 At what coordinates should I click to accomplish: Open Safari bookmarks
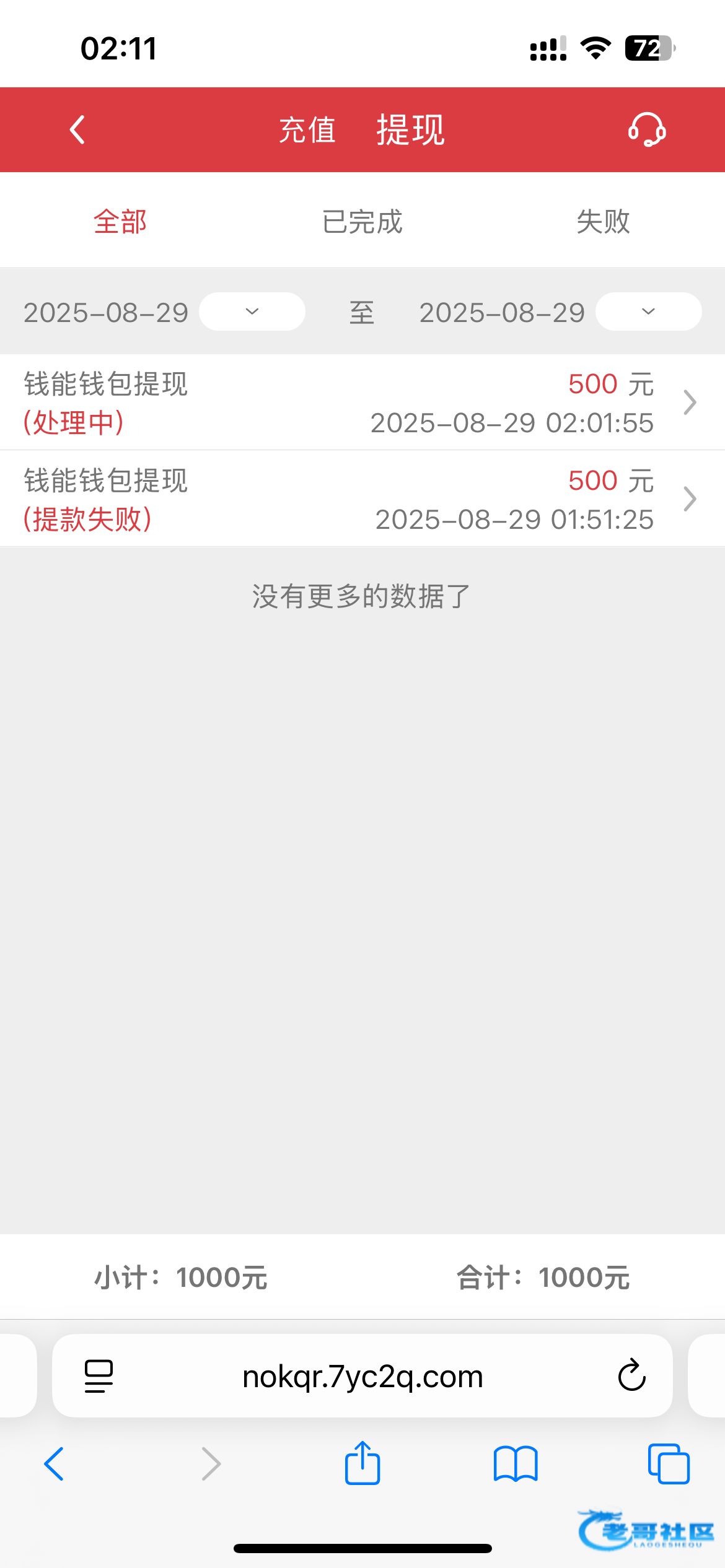click(x=516, y=1464)
